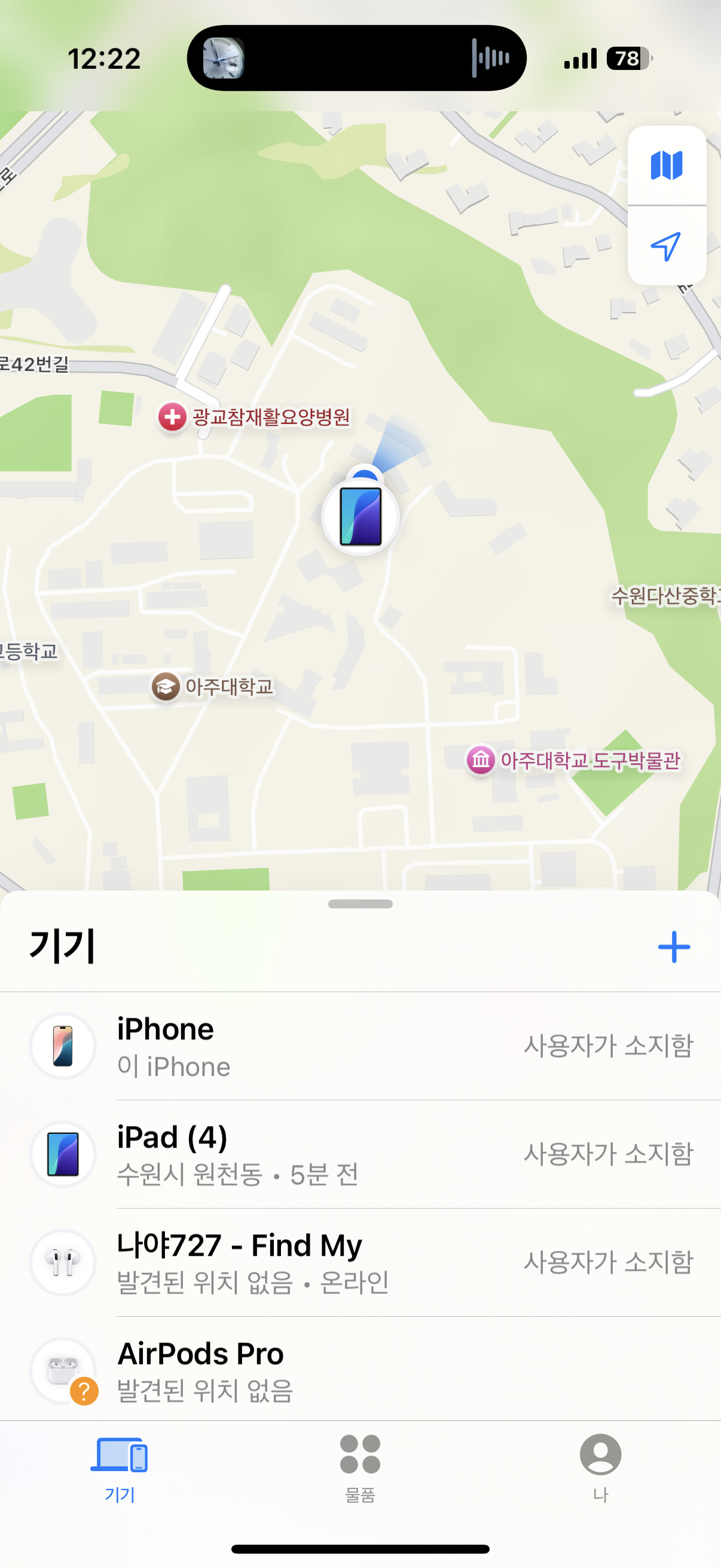
Task: Open the map mode selector
Action: pyautogui.click(x=666, y=166)
